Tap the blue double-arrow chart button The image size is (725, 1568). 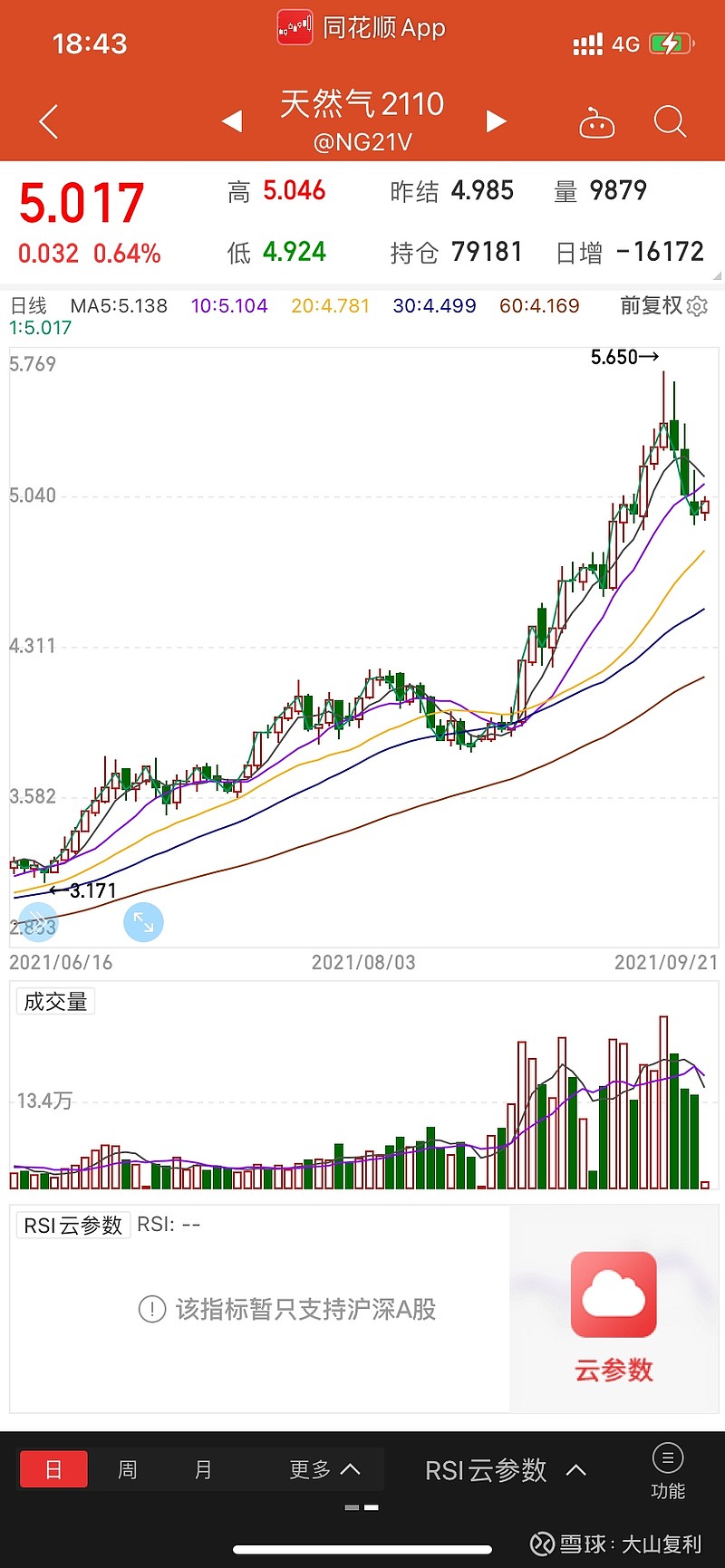pyautogui.click(x=39, y=922)
